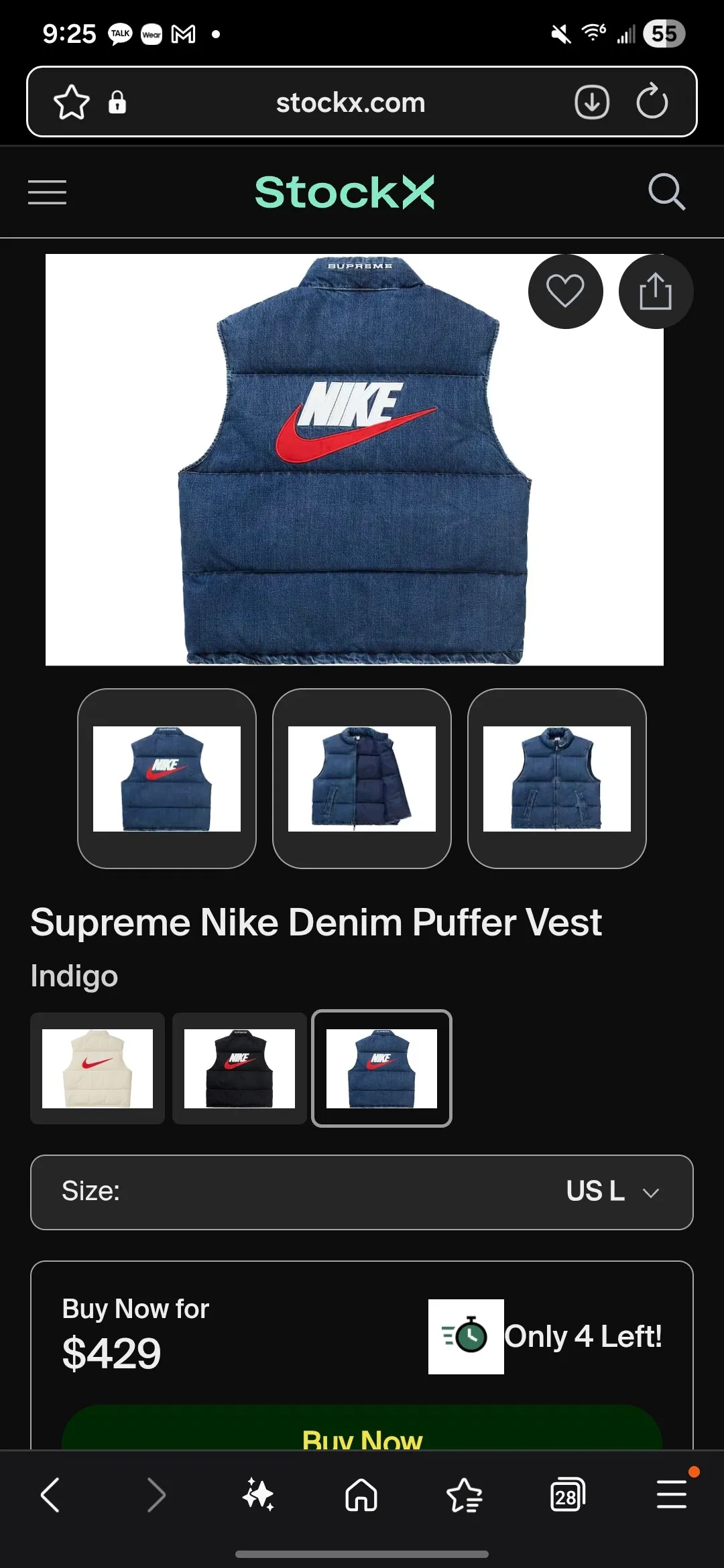
Task: Go to the StockX home logo
Action: (345, 191)
